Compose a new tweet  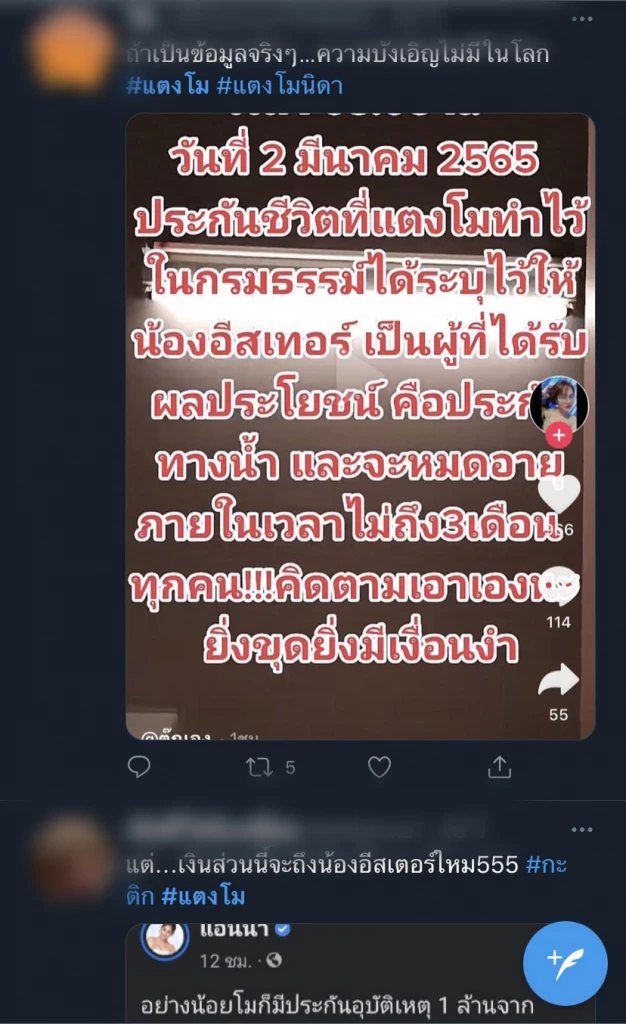click(565, 963)
